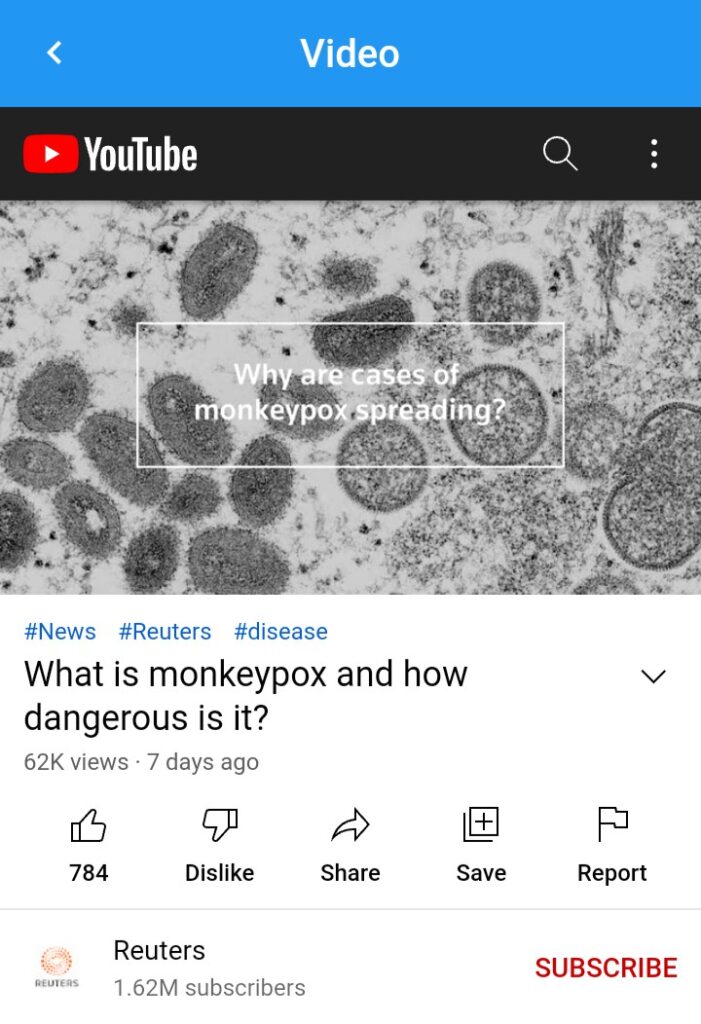Open the #News hashtag
The width and height of the screenshot is (701, 1024).
tap(60, 632)
